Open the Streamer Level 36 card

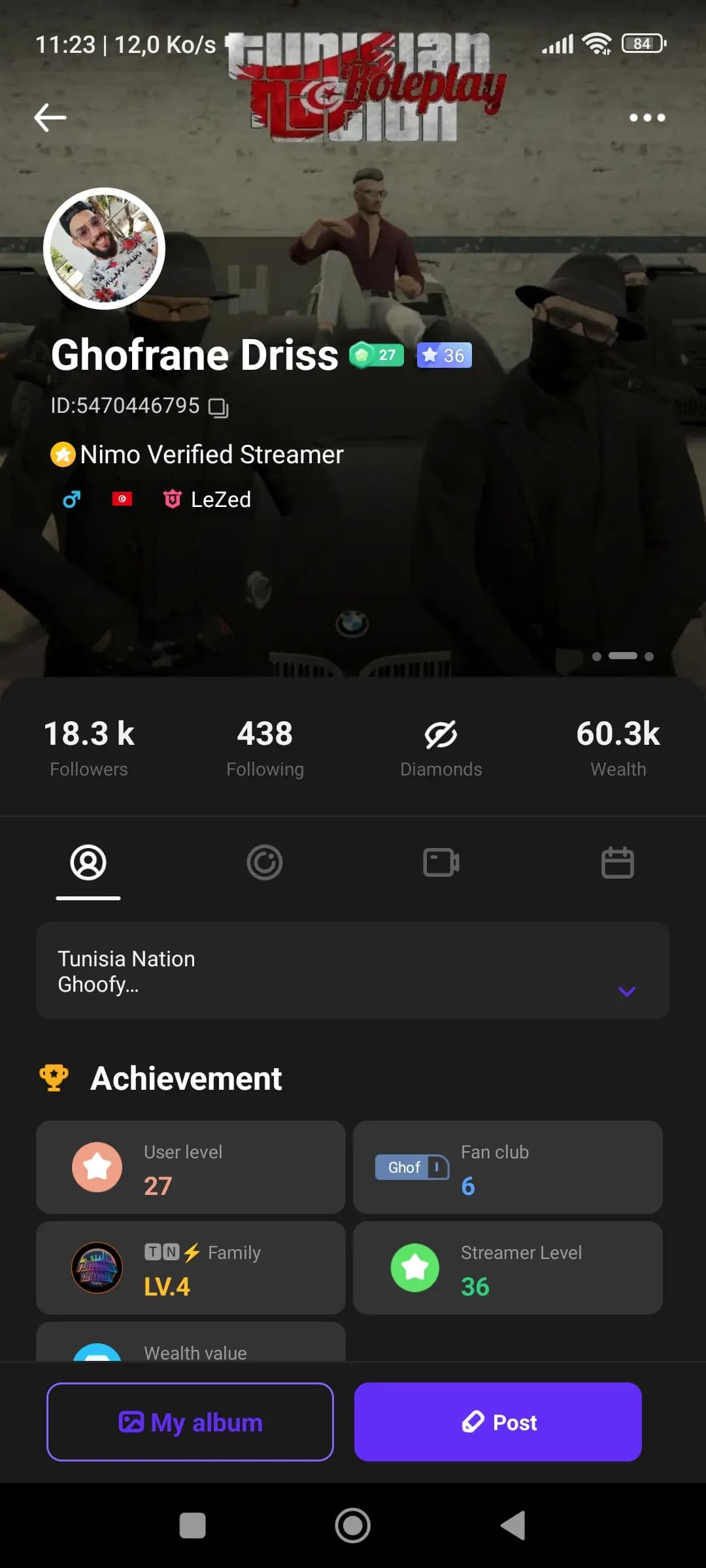507,1268
